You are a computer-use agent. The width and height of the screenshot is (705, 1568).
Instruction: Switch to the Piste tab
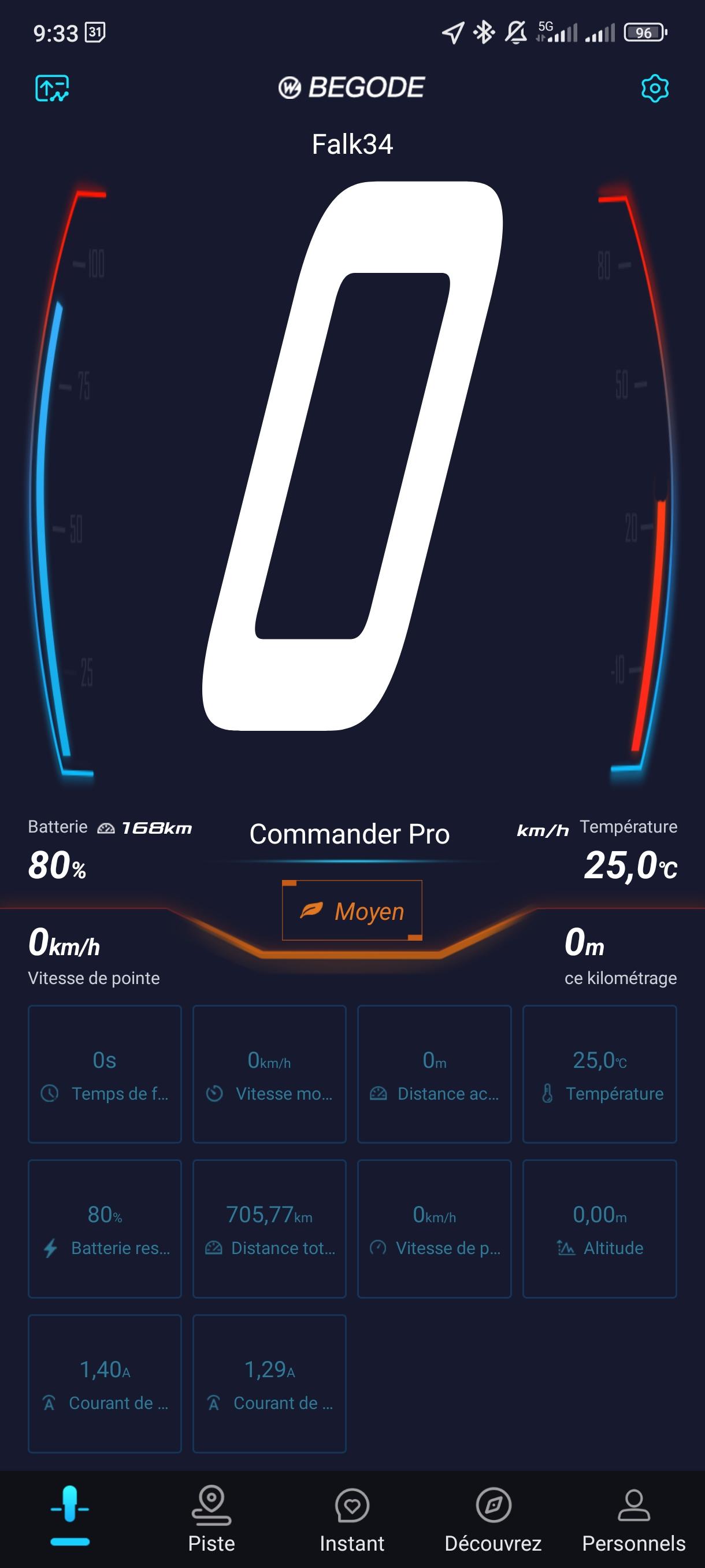[211, 1519]
